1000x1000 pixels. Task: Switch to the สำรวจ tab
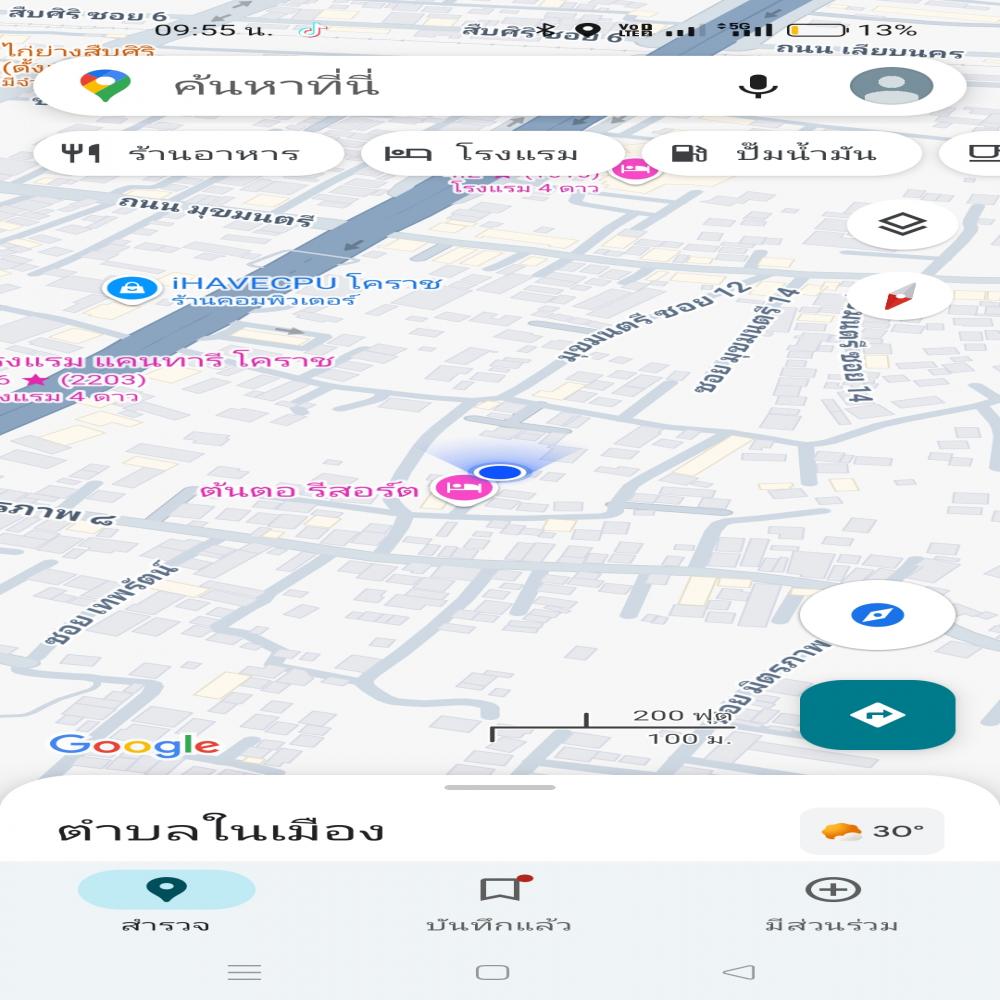pos(166,901)
